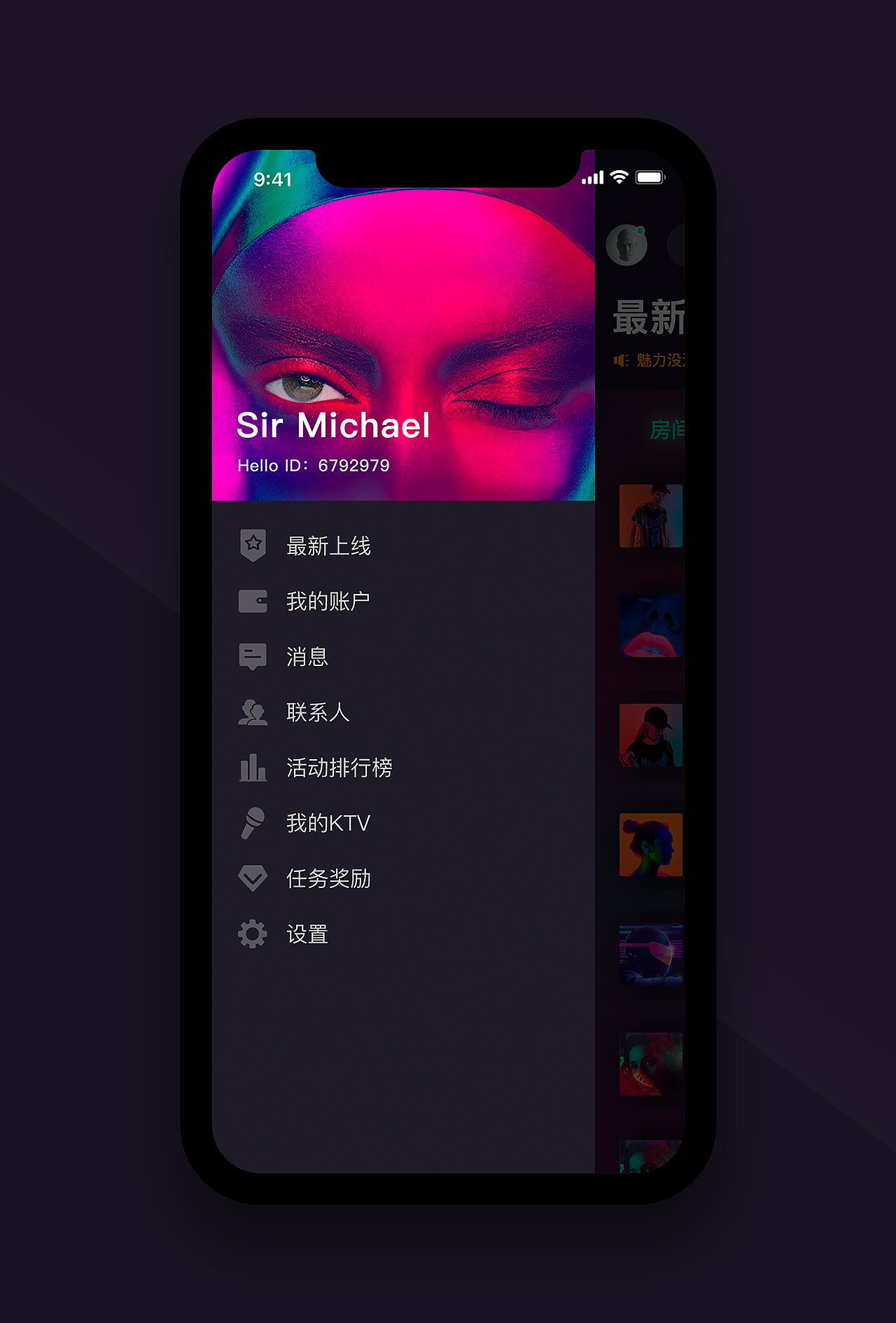Screen dimensions: 896x1323
Task: Tap the star badge icon beside 最新上线
Action: [252, 545]
